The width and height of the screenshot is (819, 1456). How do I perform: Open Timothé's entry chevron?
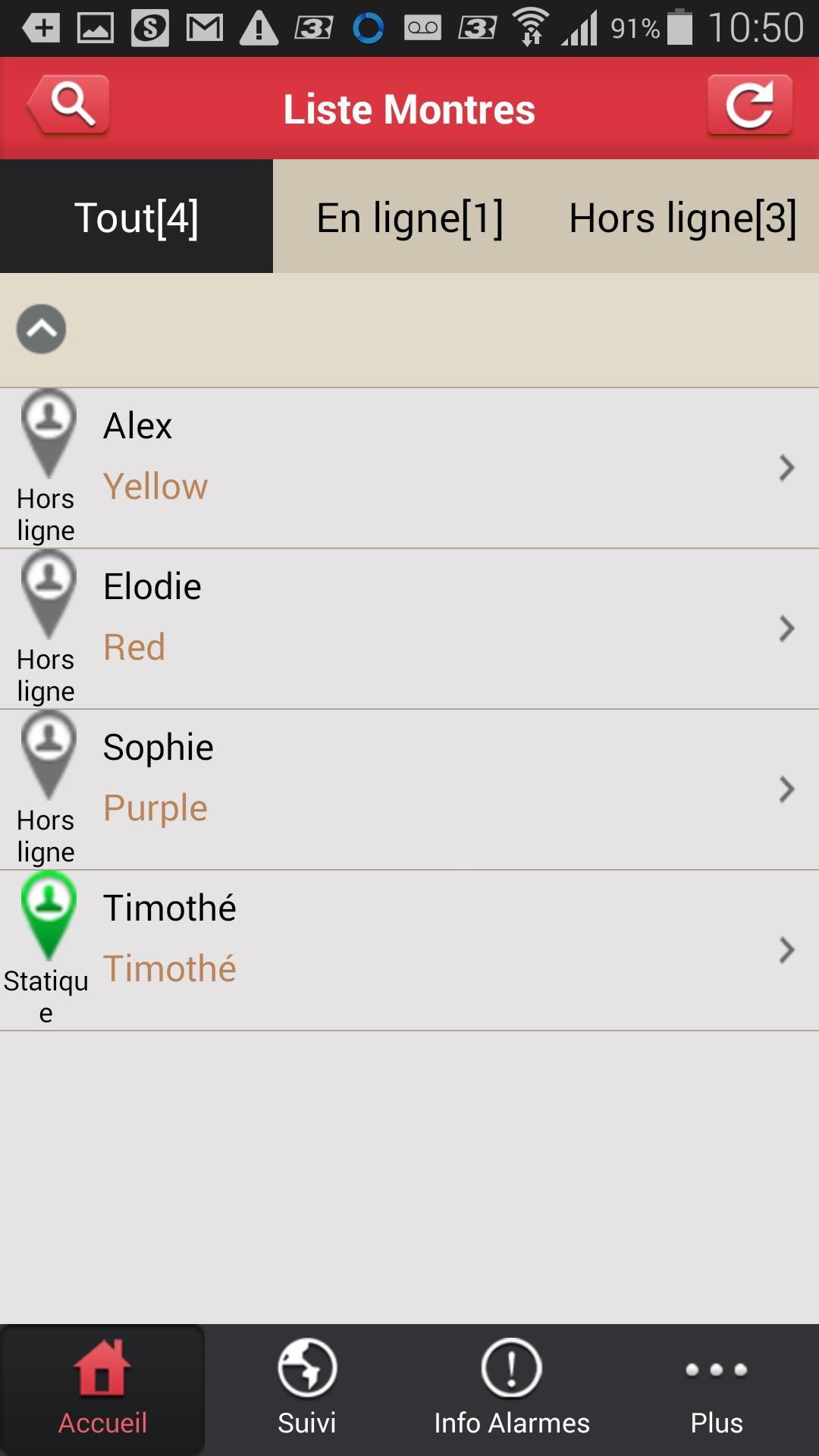[x=785, y=950]
